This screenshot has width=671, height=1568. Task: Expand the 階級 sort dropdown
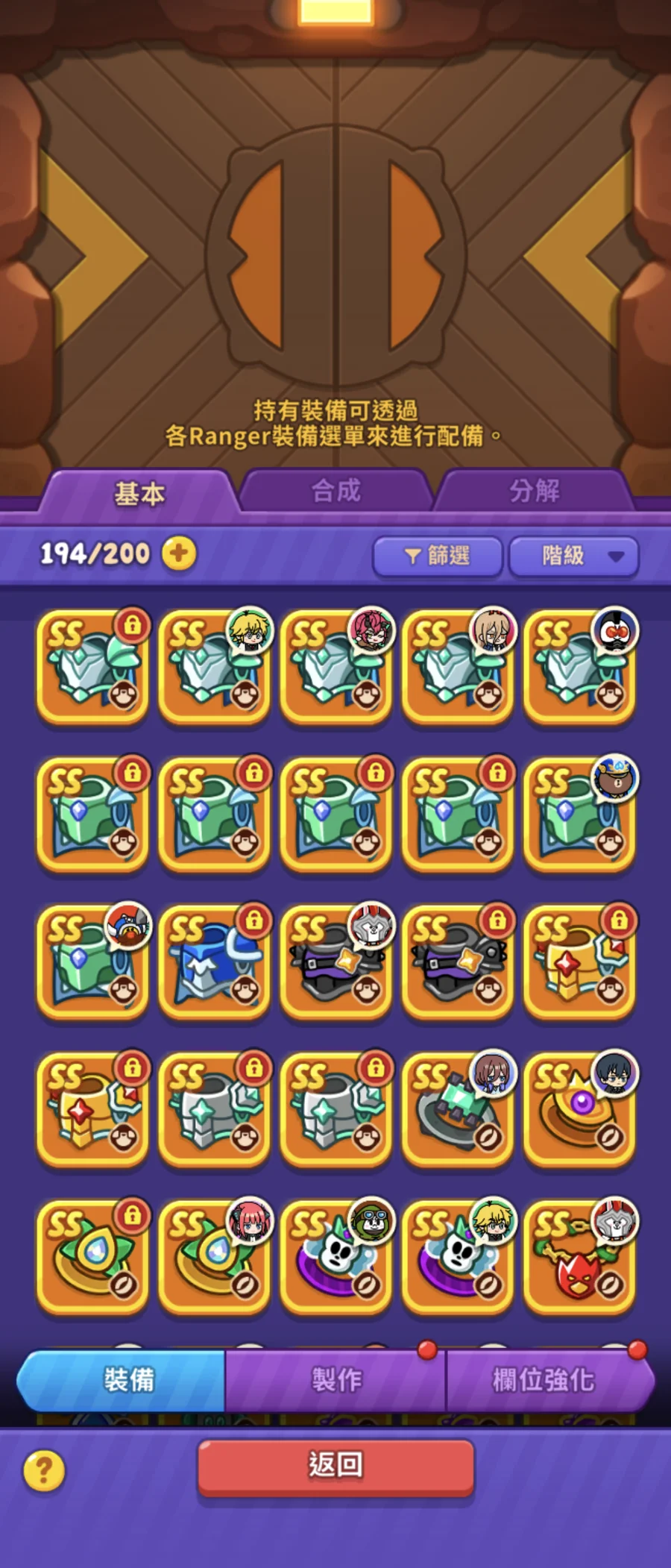pyautogui.click(x=573, y=556)
